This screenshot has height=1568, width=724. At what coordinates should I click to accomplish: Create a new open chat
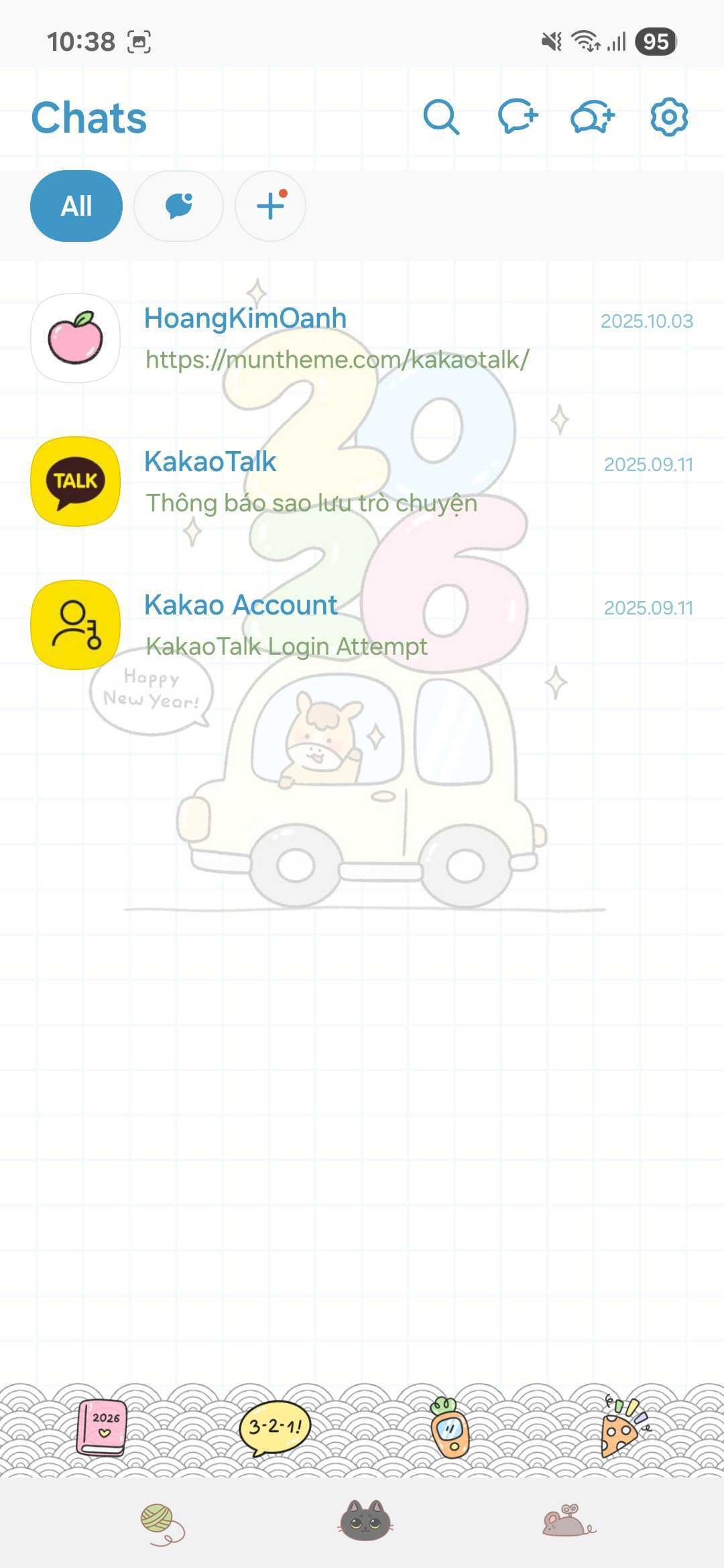pyautogui.click(x=593, y=117)
